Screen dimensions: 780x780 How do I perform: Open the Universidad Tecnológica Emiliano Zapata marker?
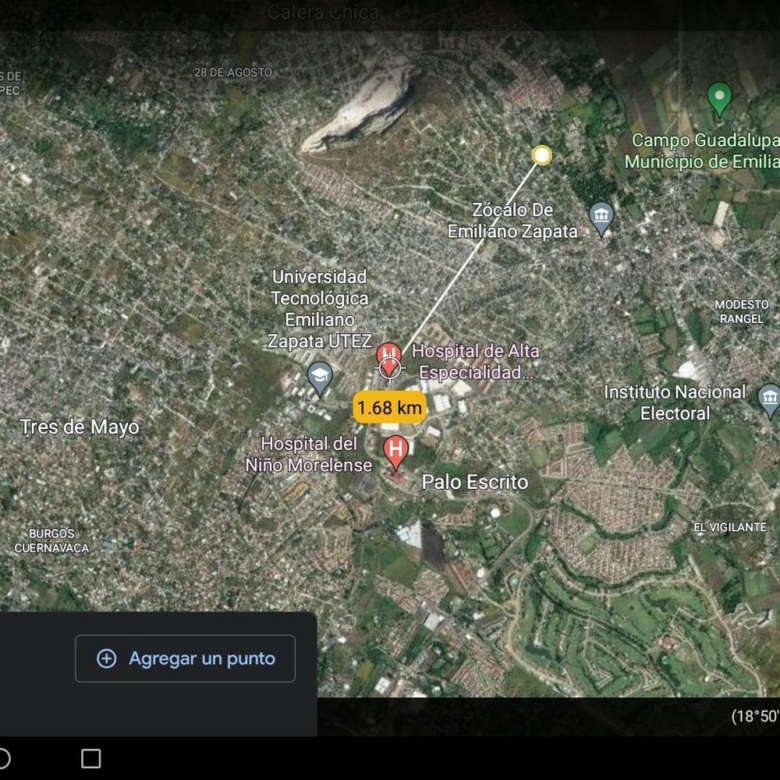(319, 377)
